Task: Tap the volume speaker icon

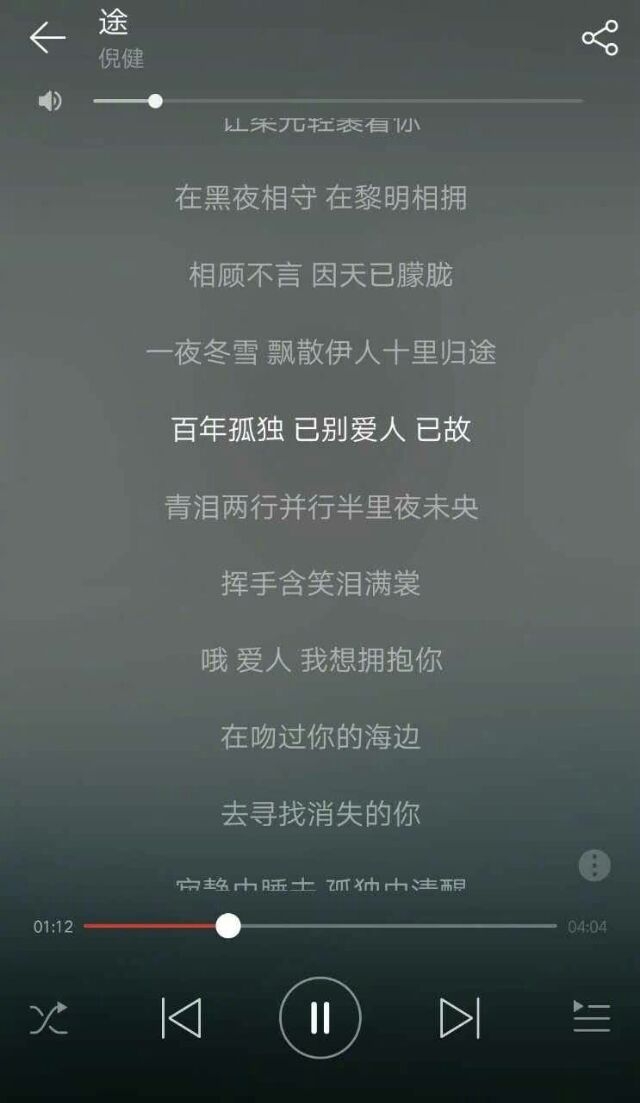Action: (x=50, y=101)
